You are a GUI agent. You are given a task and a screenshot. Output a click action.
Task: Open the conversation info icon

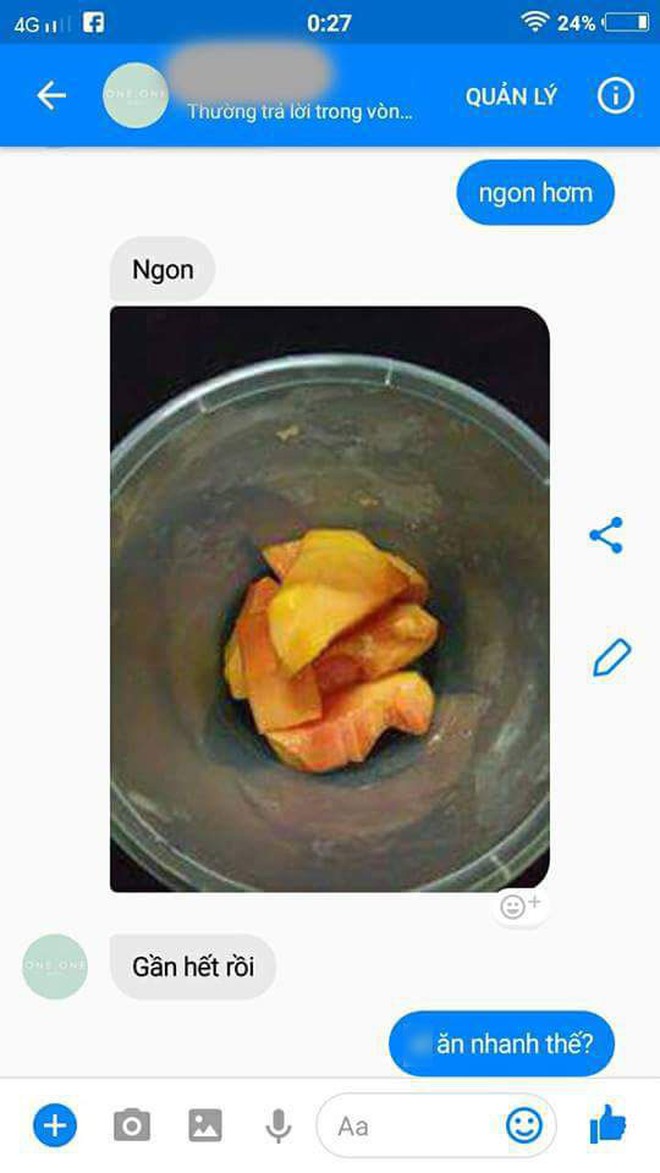615,96
